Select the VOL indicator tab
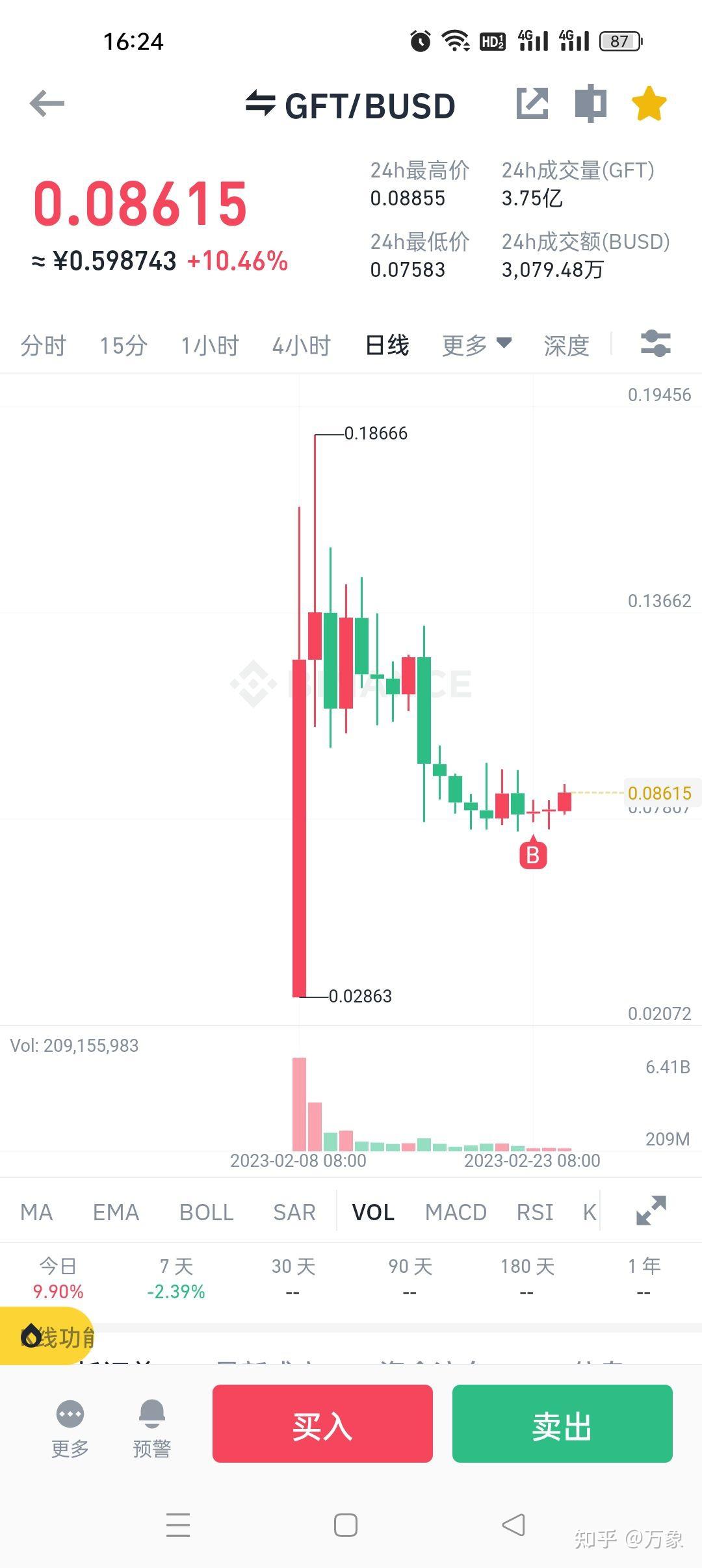The image size is (702, 1568). pos(372,1210)
